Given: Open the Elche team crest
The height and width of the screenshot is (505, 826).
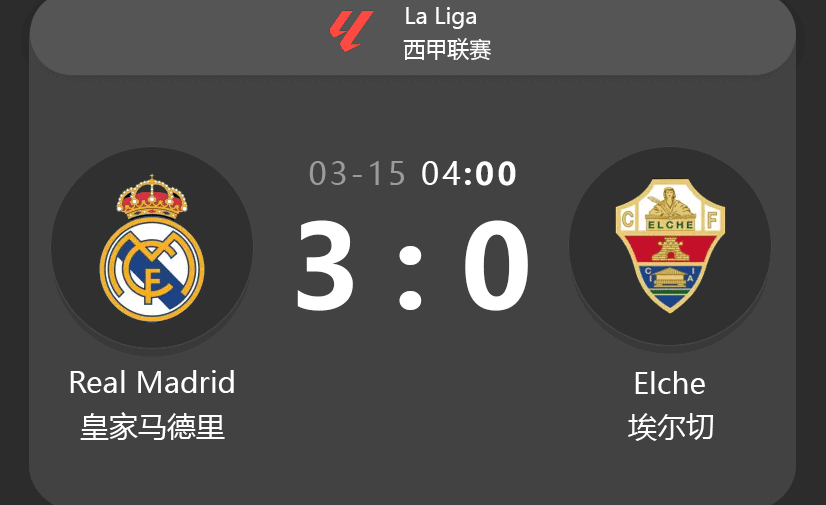Looking at the screenshot, I should pos(670,246).
